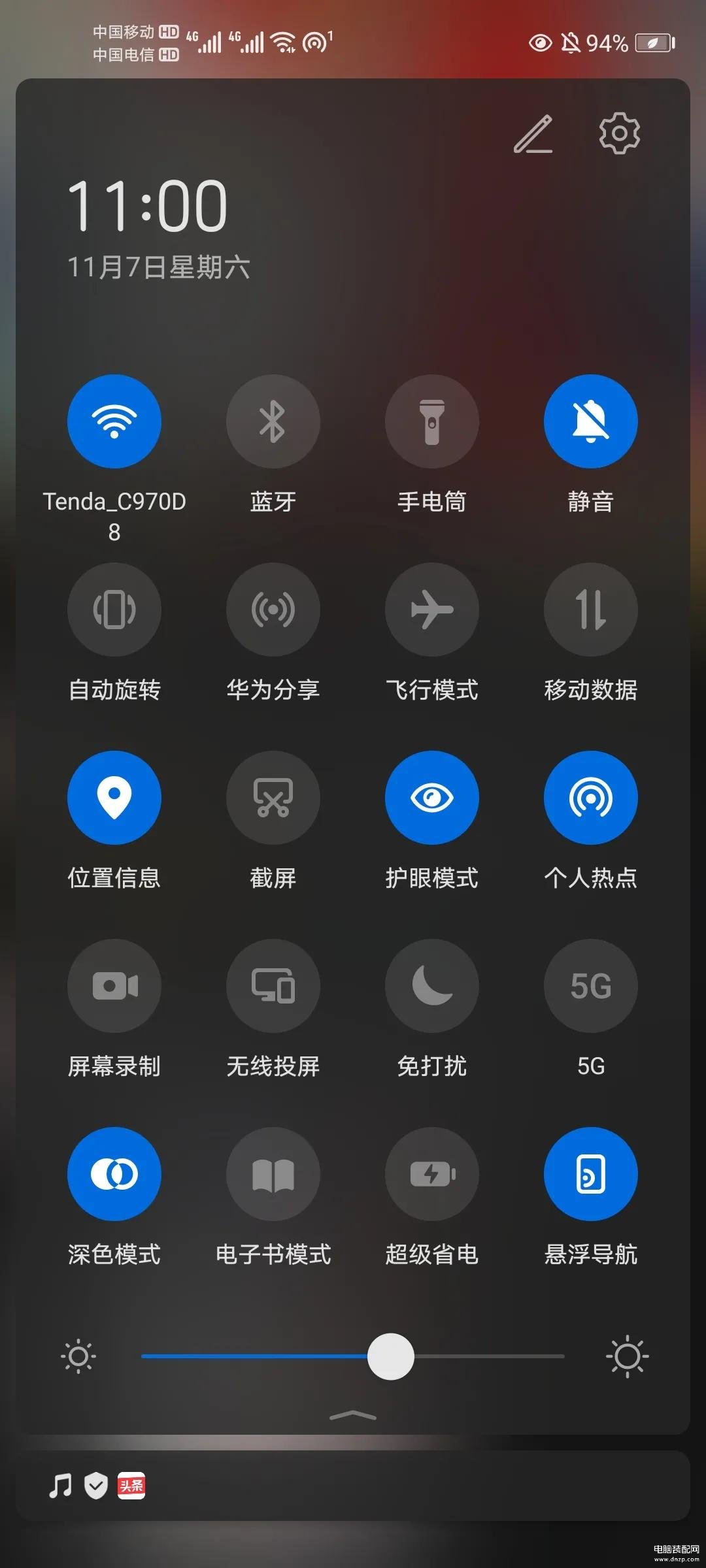Turn off the Tenda_C970D8 Wi-Fi toggle

coord(114,421)
